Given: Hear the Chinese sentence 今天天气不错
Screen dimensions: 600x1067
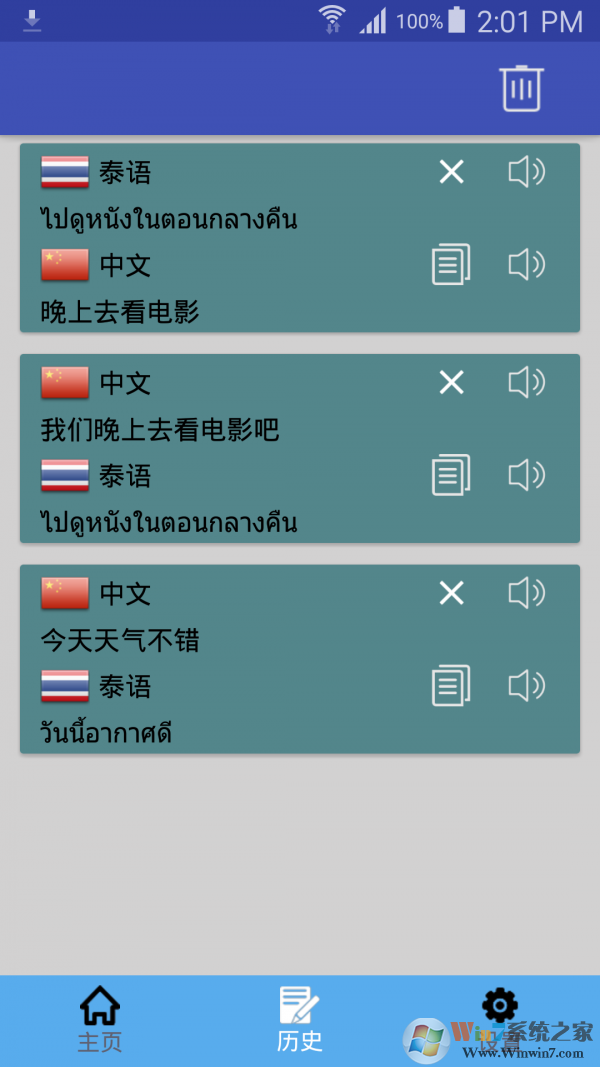Looking at the screenshot, I should (x=526, y=593).
